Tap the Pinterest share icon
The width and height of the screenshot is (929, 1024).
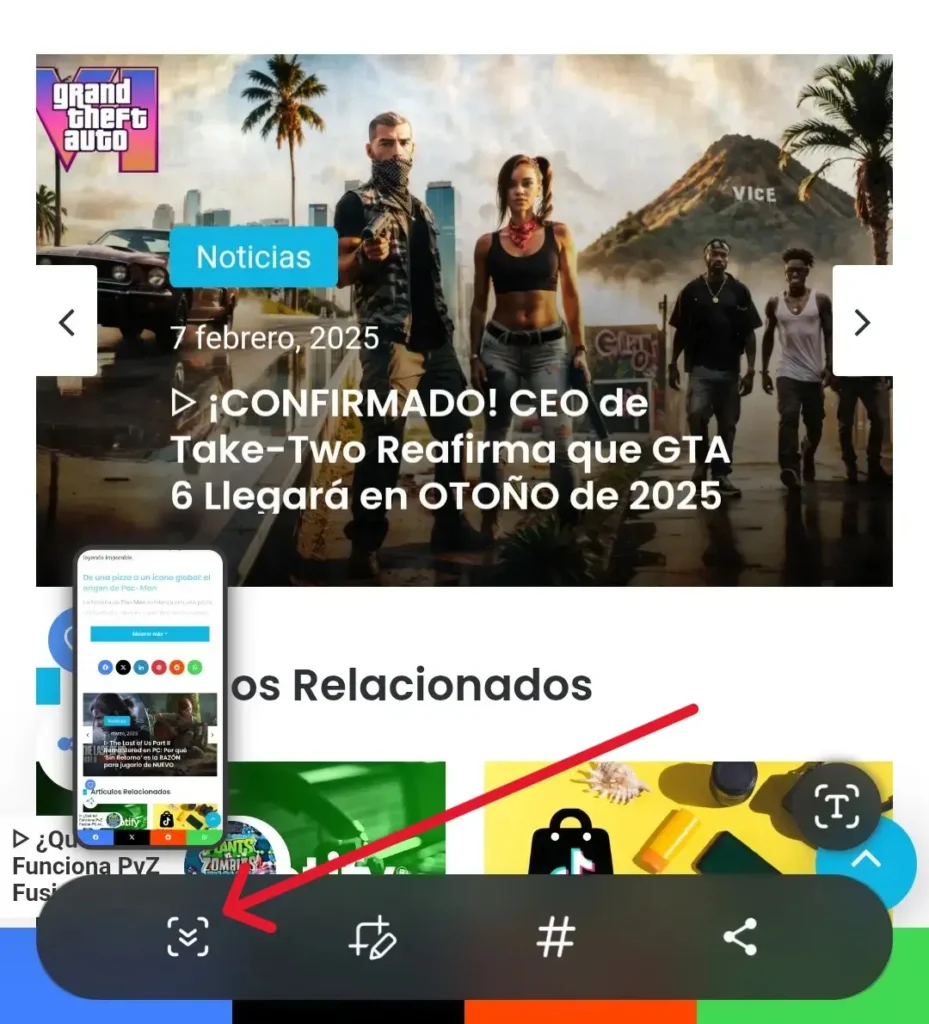pos(159,667)
